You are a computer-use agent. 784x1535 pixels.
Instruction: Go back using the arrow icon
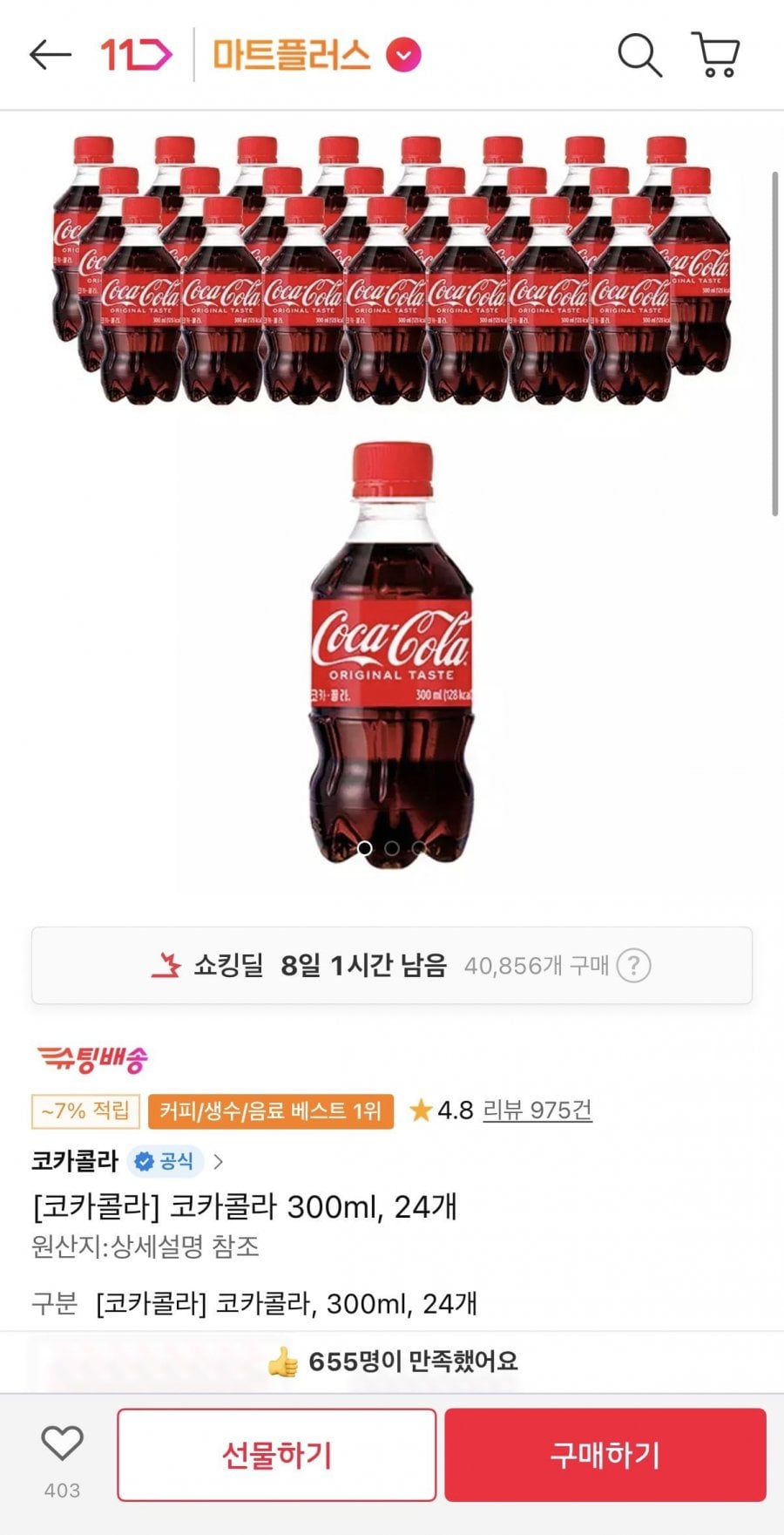(x=50, y=55)
